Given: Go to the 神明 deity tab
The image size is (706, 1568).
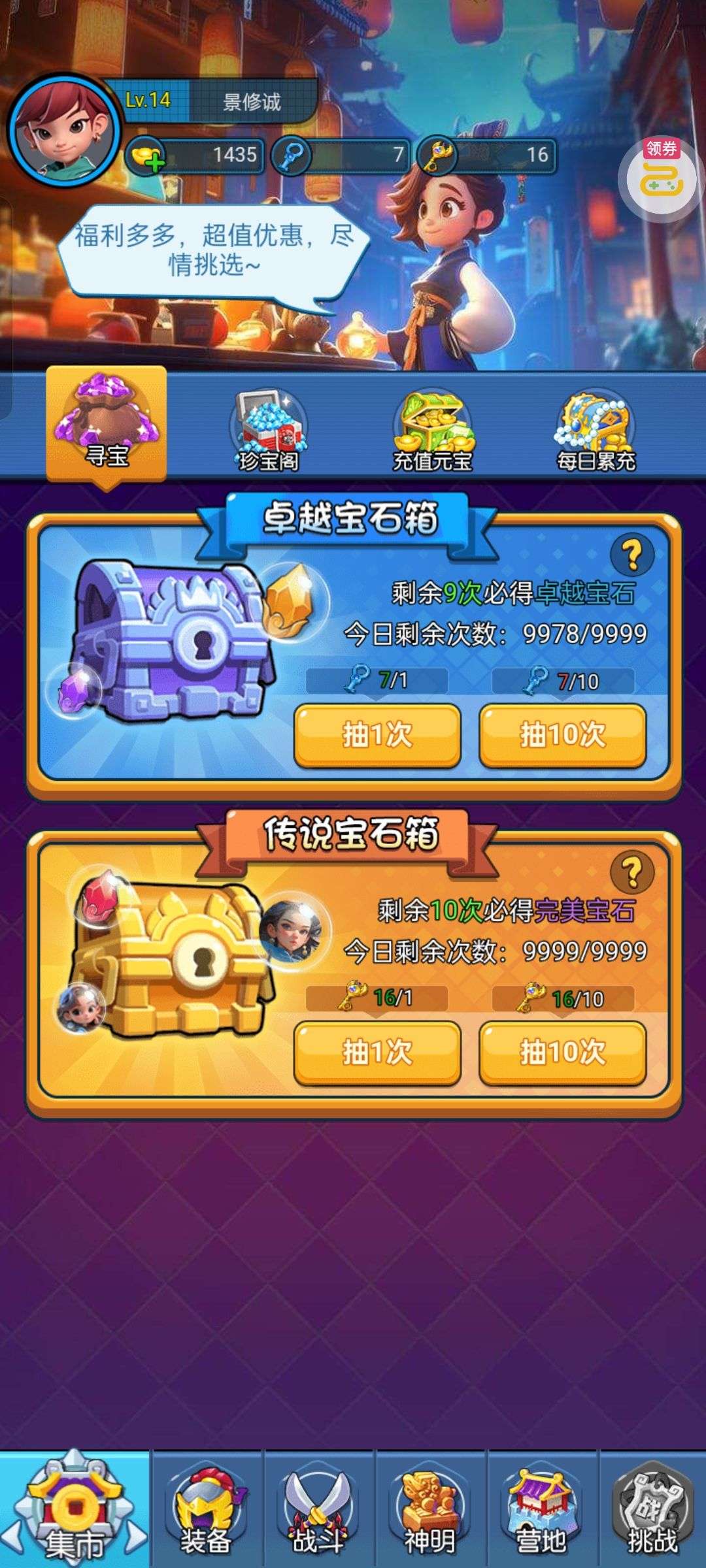Looking at the screenshot, I should (430, 1509).
